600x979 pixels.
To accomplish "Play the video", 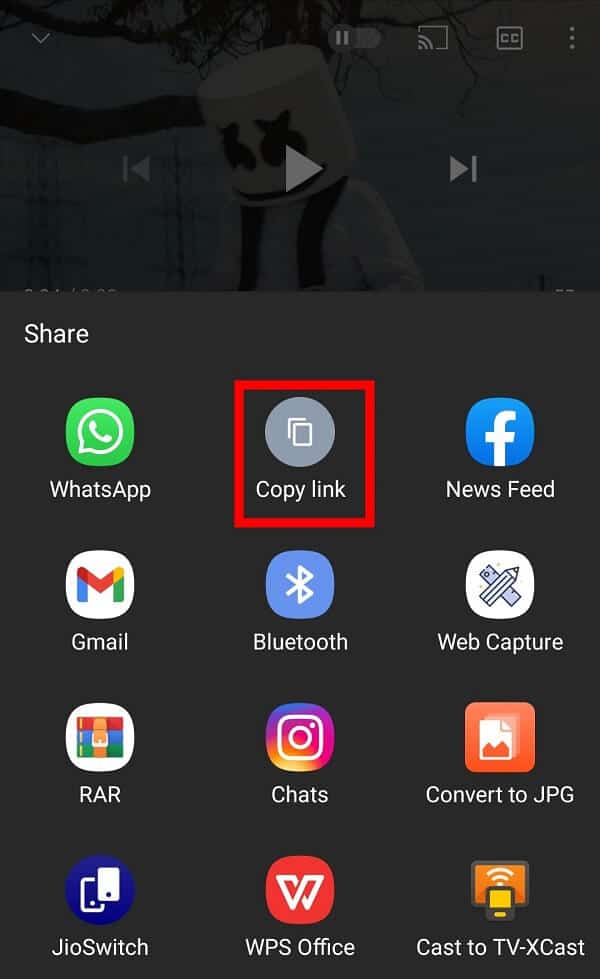I will pyautogui.click(x=302, y=169).
